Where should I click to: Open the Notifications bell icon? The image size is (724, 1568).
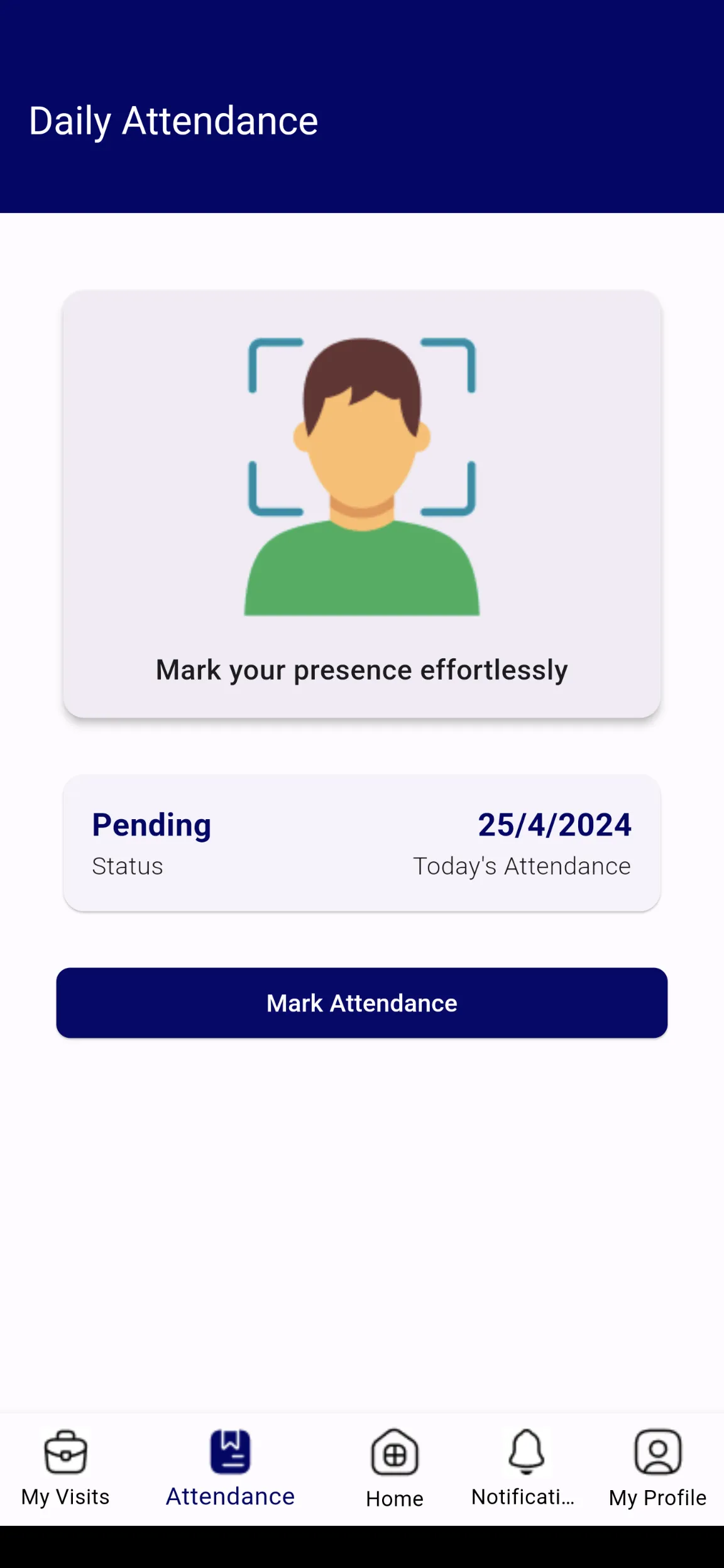click(525, 1451)
